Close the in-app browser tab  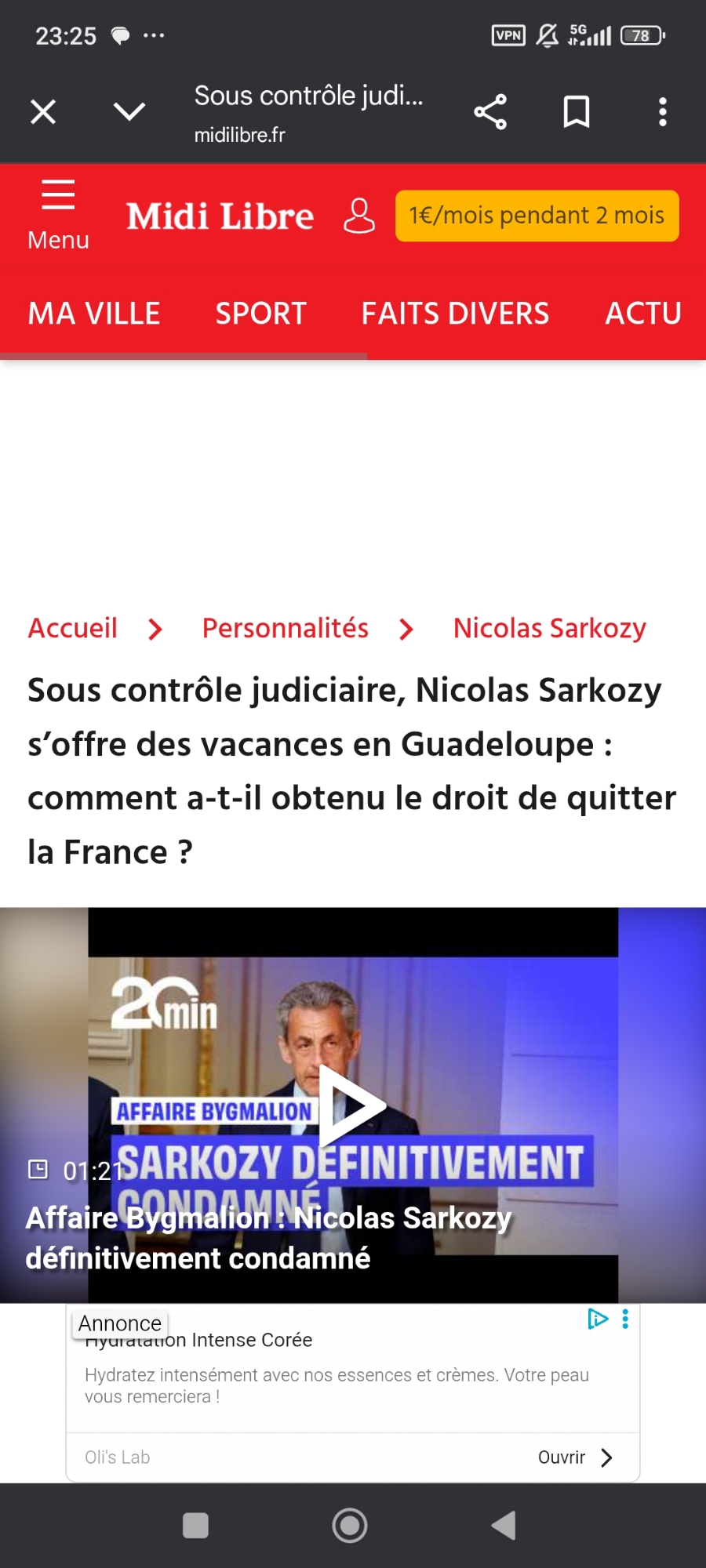click(43, 112)
